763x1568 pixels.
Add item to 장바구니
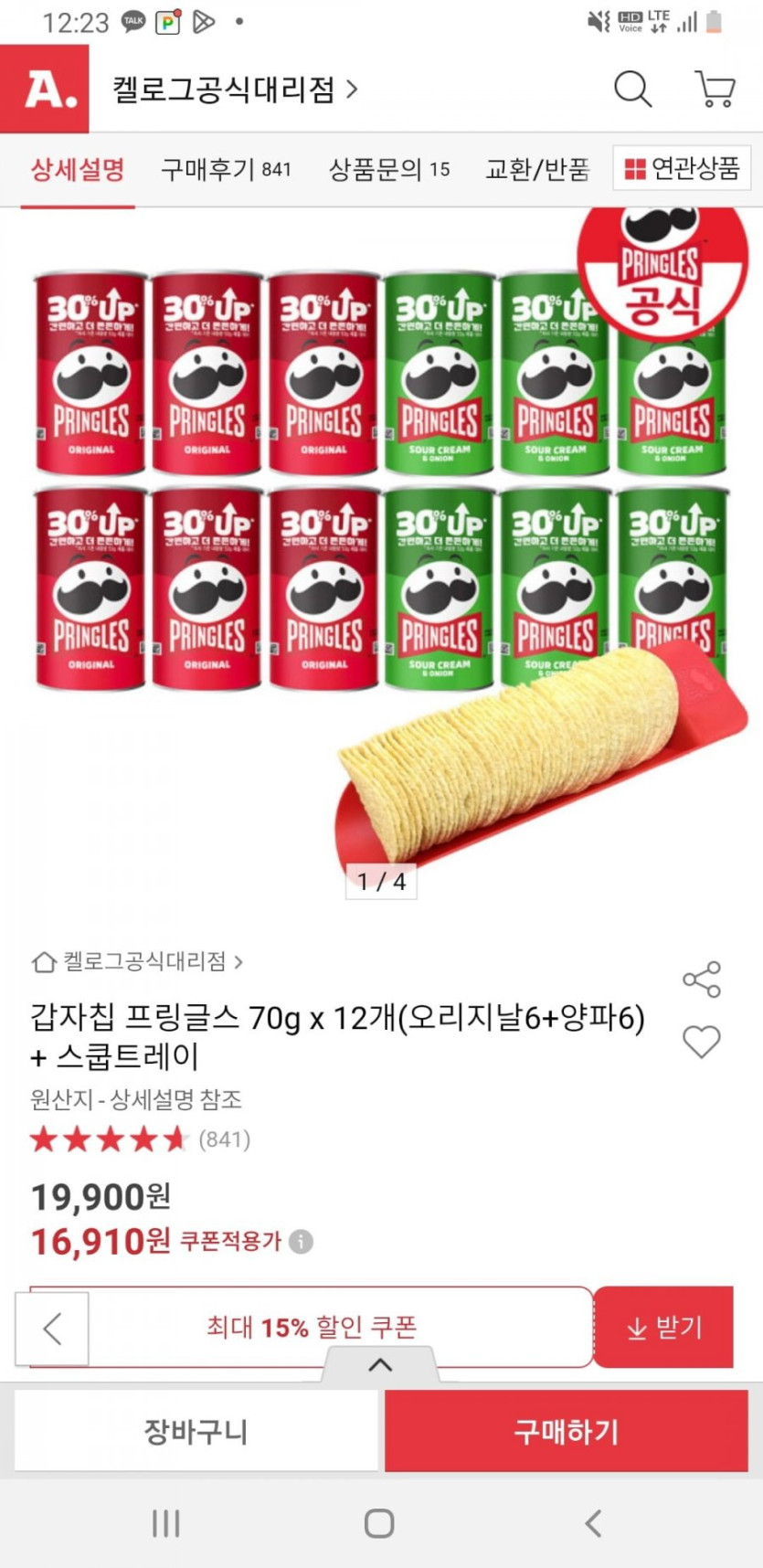tap(196, 1431)
